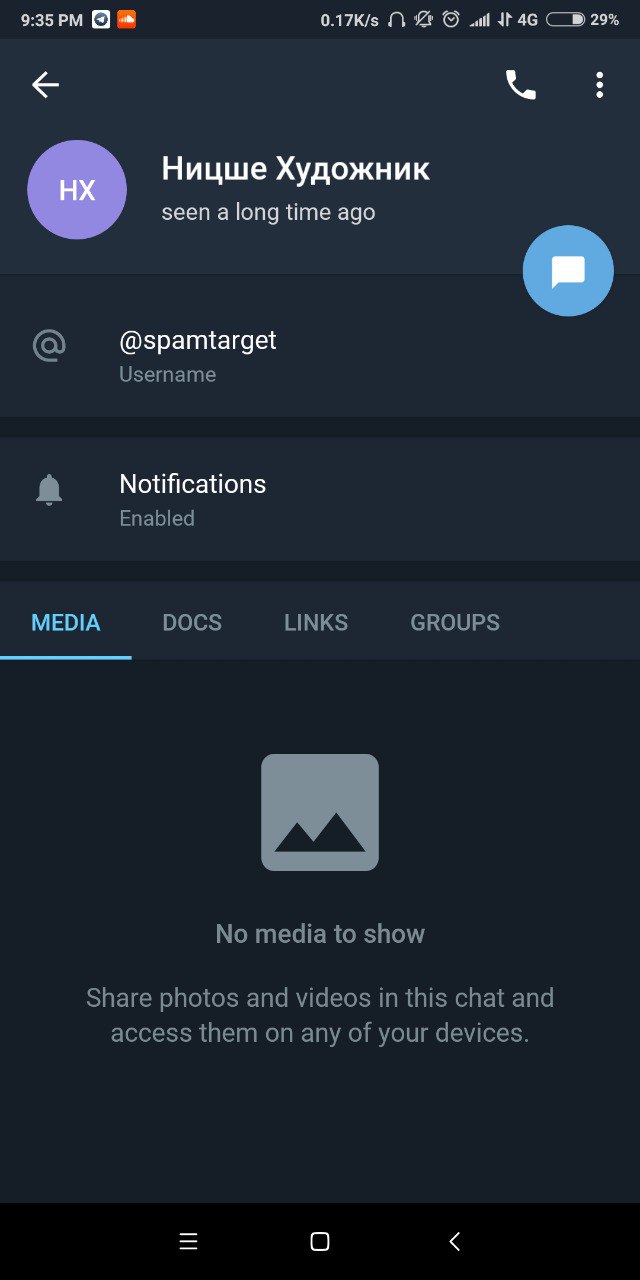Open recent apps from the navigation bar
640x1280 pixels.
click(x=188, y=1242)
